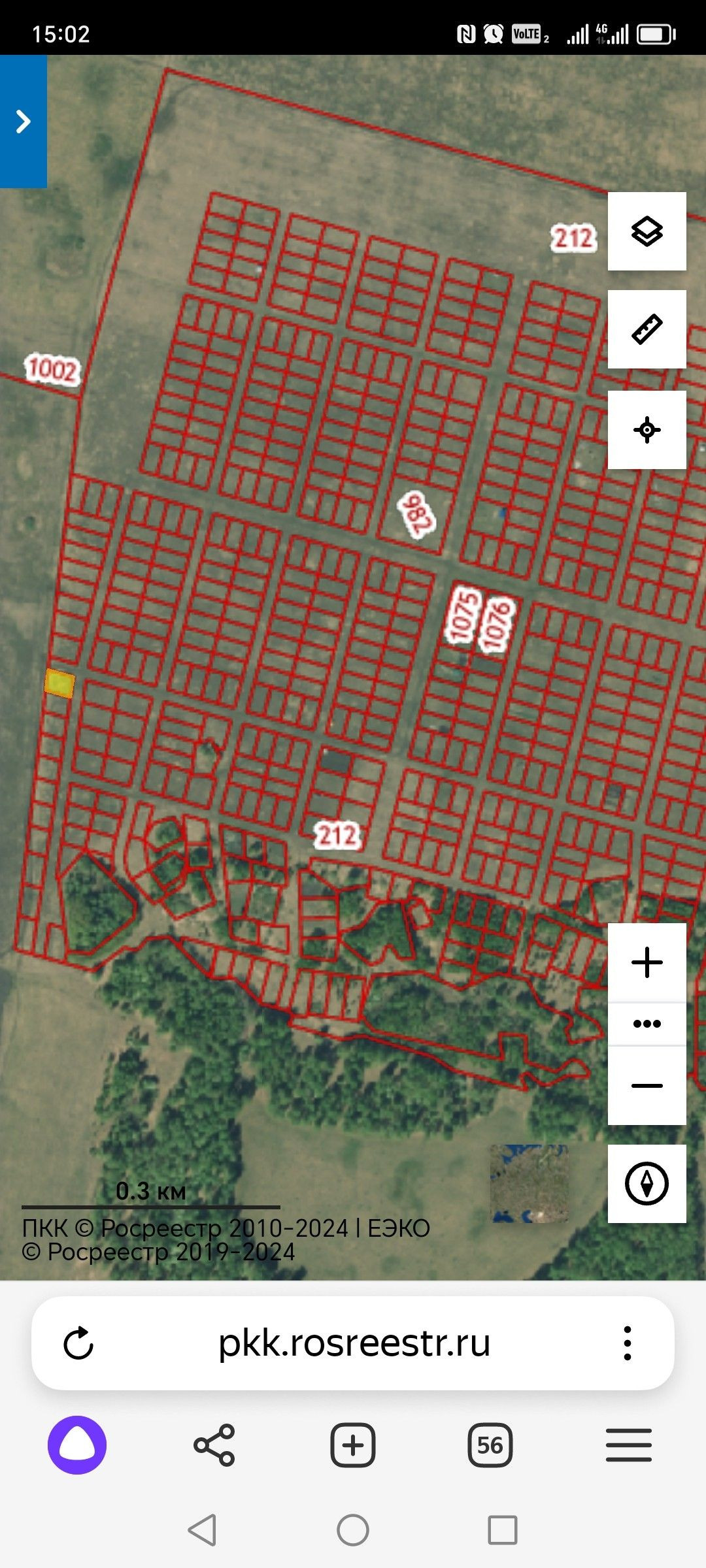Open the address bar overflow menu
Image resolution: width=706 pixels, height=1568 pixels.
(x=627, y=1343)
